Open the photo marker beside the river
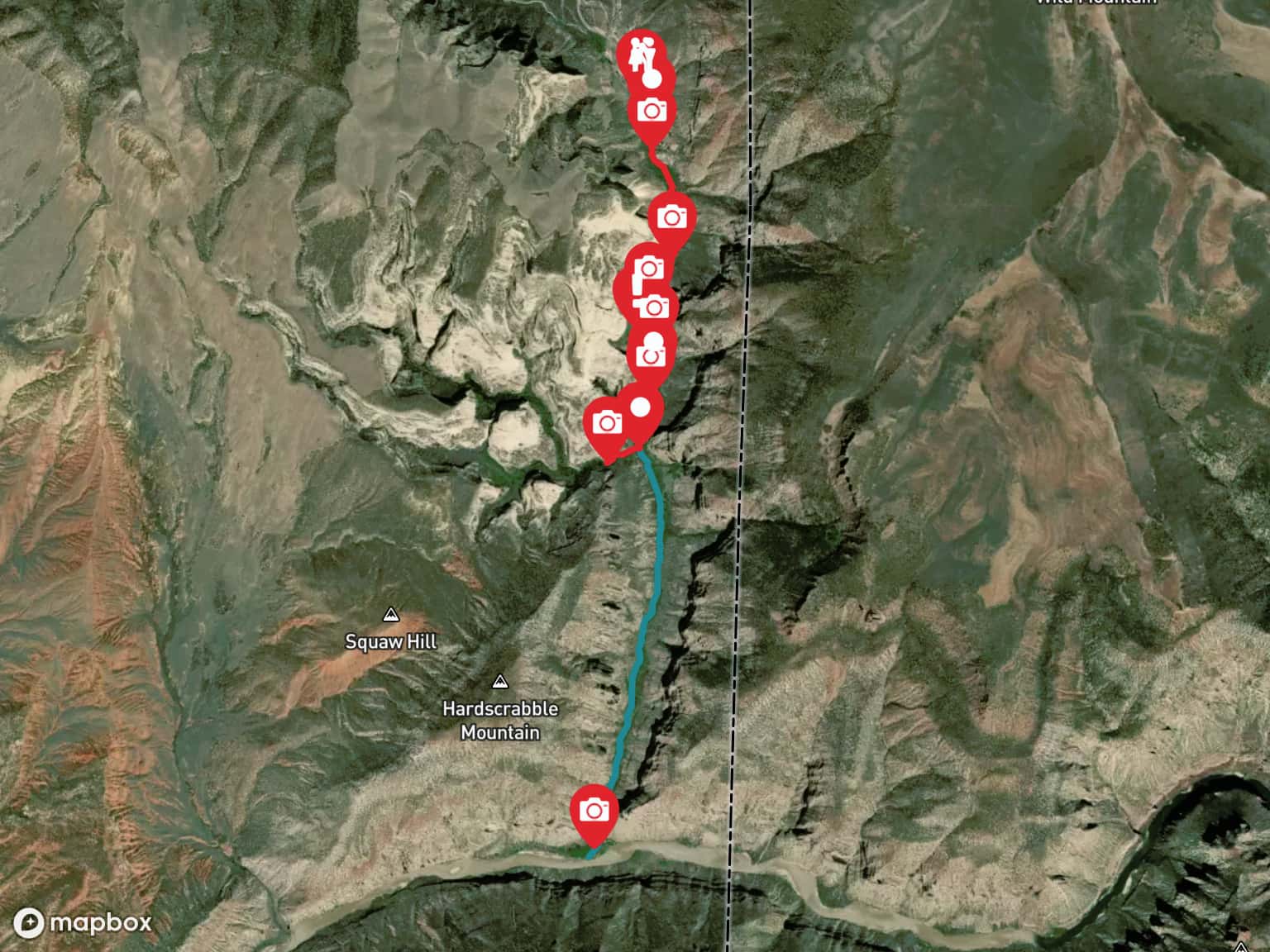The height and width of the screenshot is (952, 1270). click(594, 811)
